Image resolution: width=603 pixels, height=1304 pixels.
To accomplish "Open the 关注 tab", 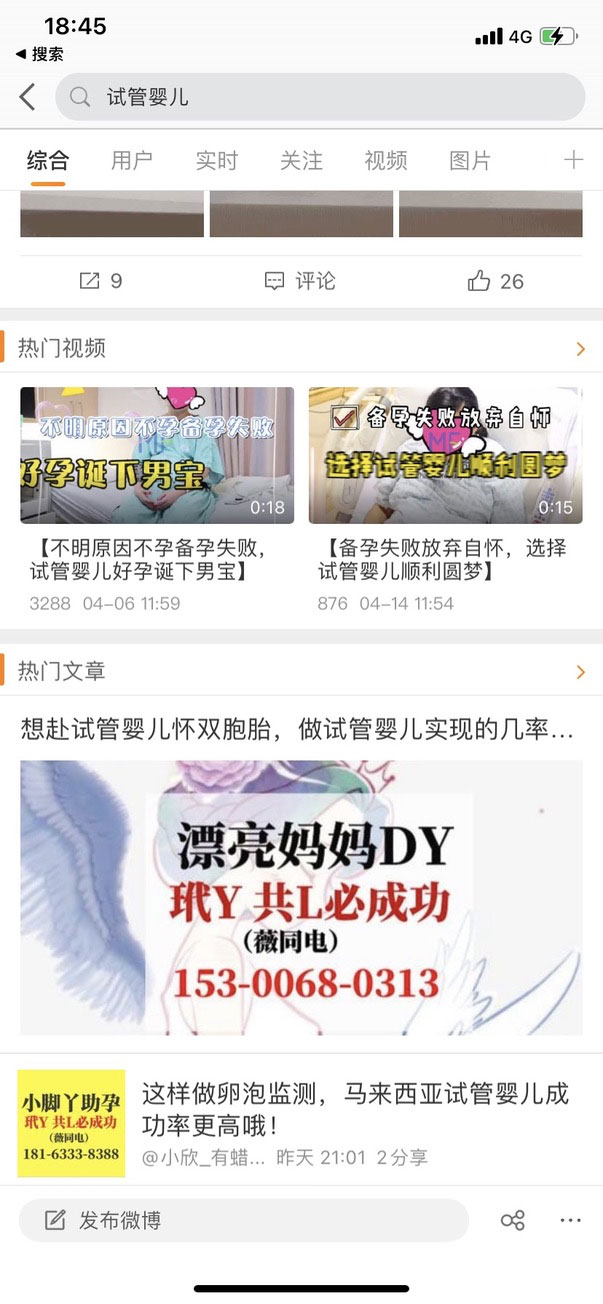I will pyautogui.click(x=301, y=160).
